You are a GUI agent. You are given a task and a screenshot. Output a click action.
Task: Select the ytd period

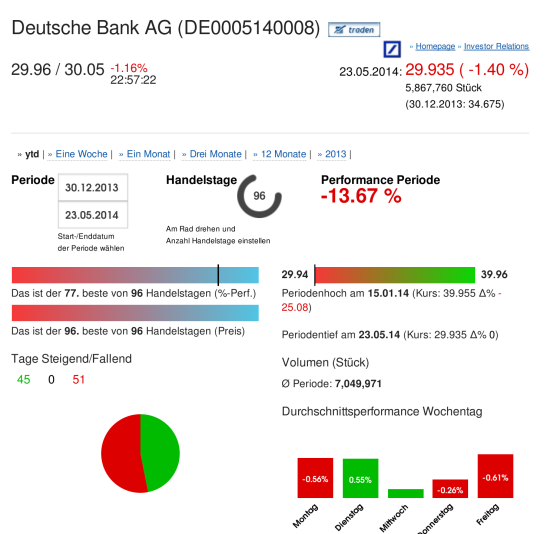click(32, 154)
